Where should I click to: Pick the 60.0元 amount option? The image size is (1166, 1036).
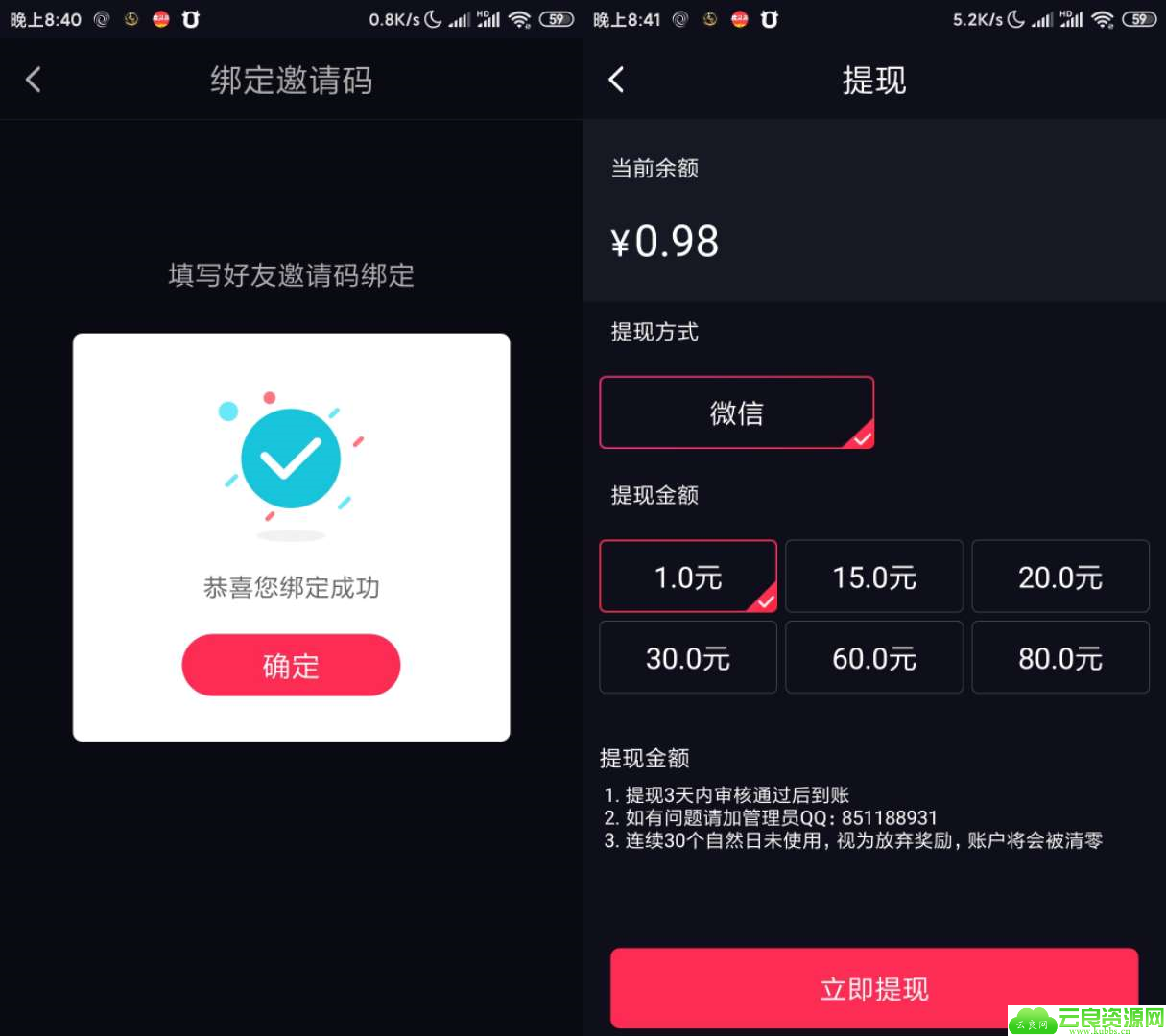point(873,658)
